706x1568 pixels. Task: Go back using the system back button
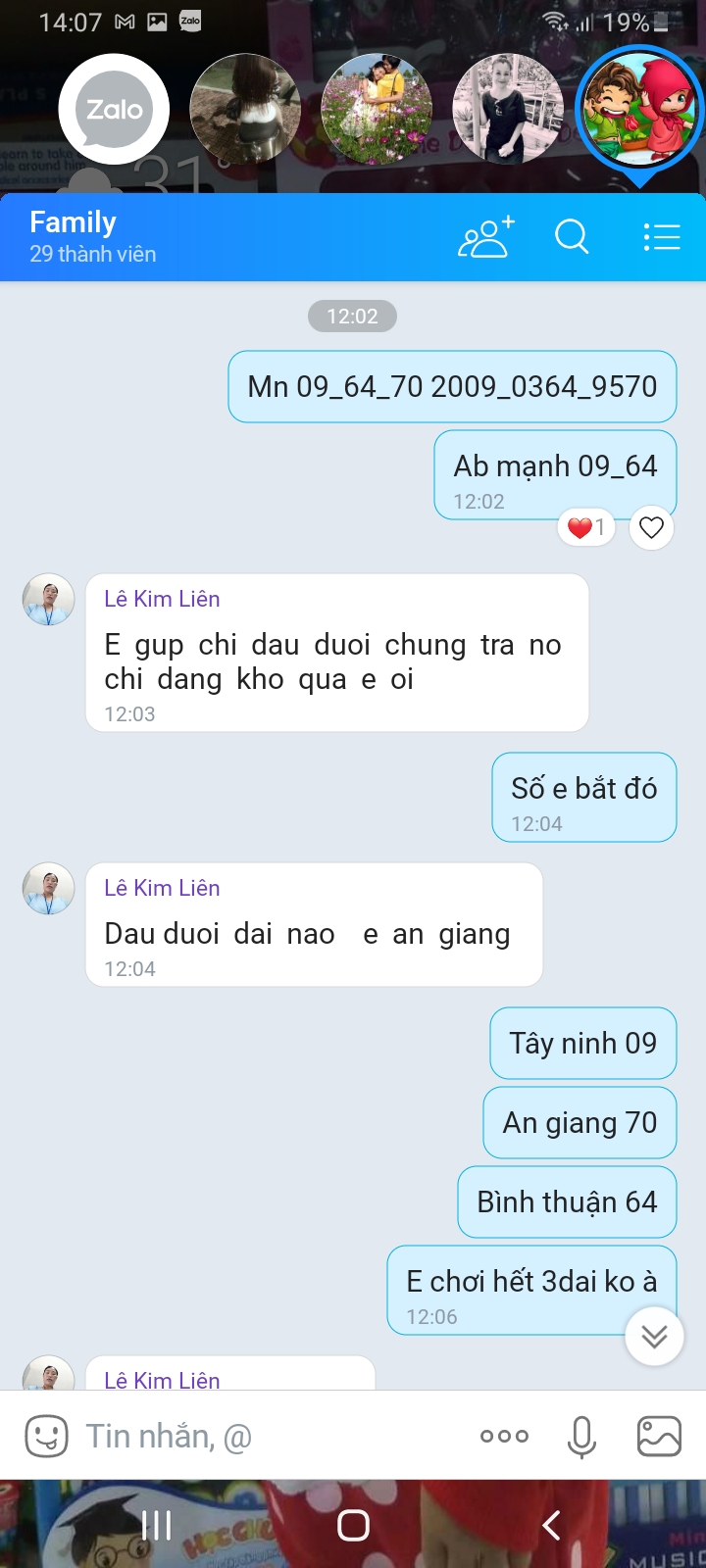(x=552, y=1525)
